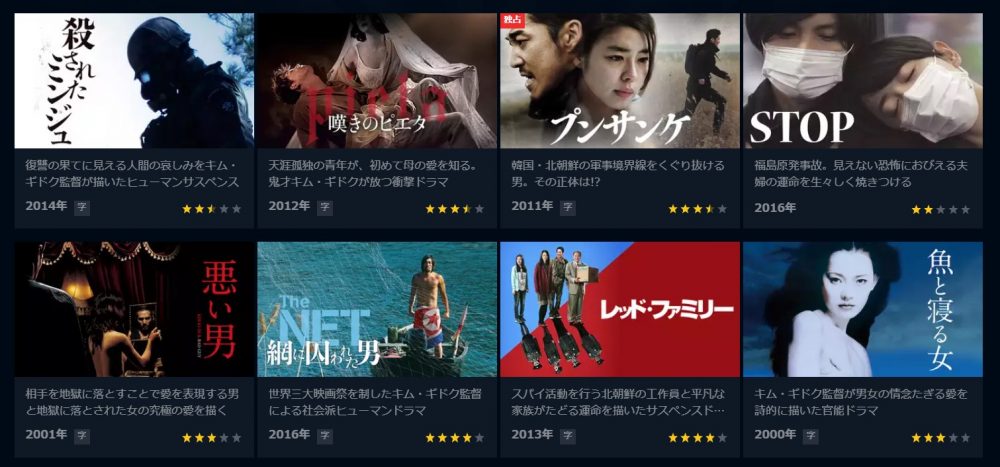1000x467 pixels.
Task: View details for 悪い男
Action: click(134, 309)
